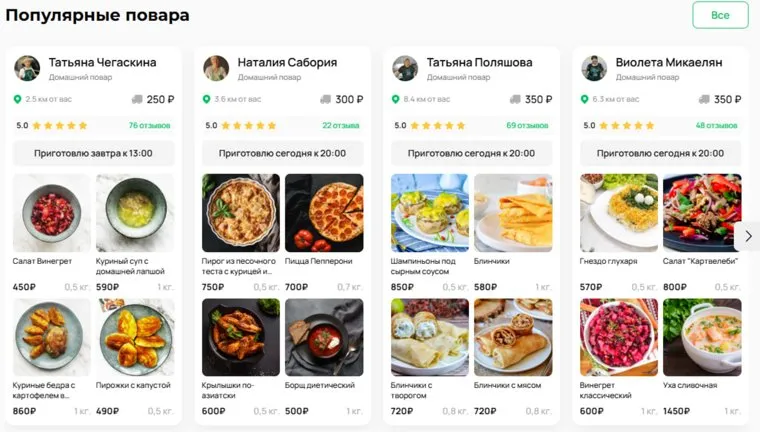Check Виолета Микаелян's 48 отзывов
Viewport: 760px width, 432px height.
[x=716, y=126]
